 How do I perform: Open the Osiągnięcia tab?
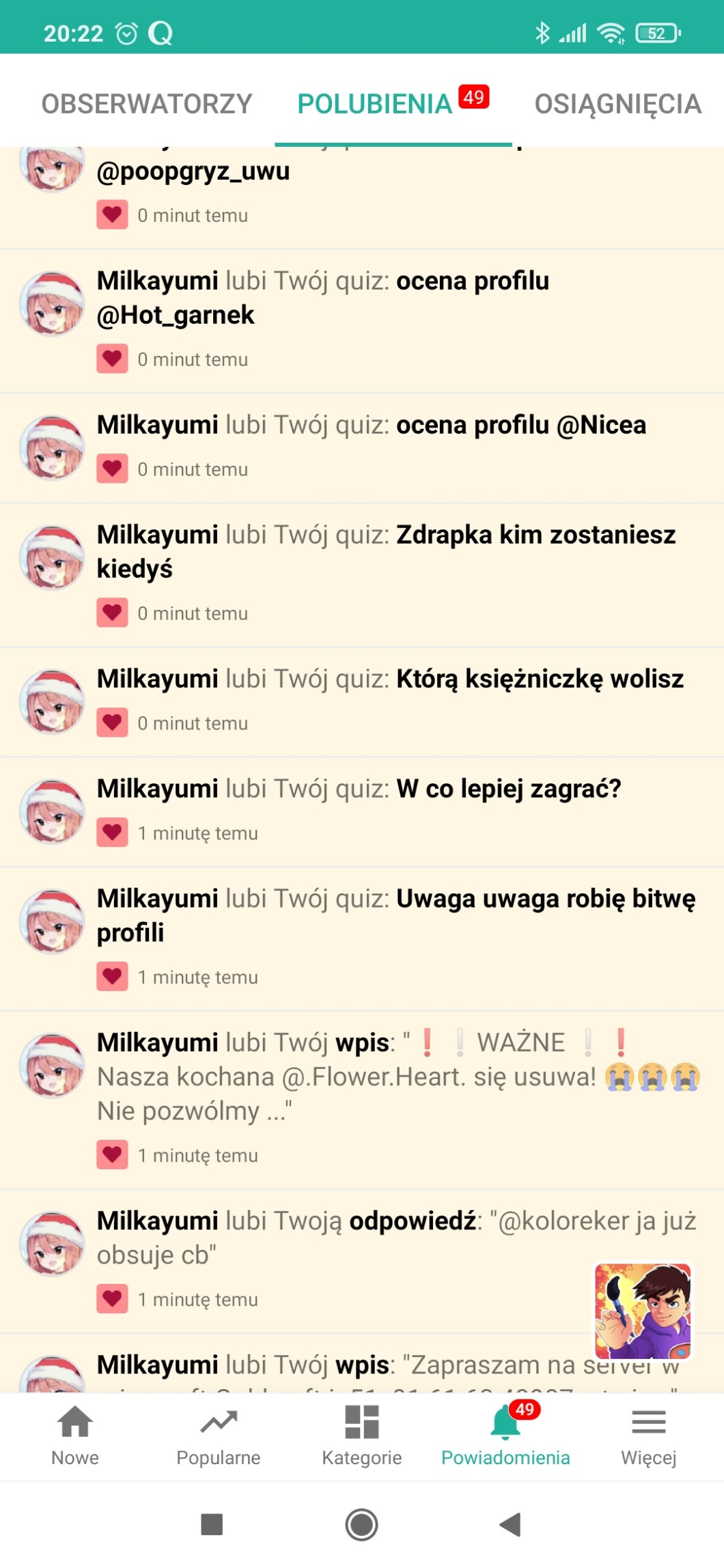point(617,104)
